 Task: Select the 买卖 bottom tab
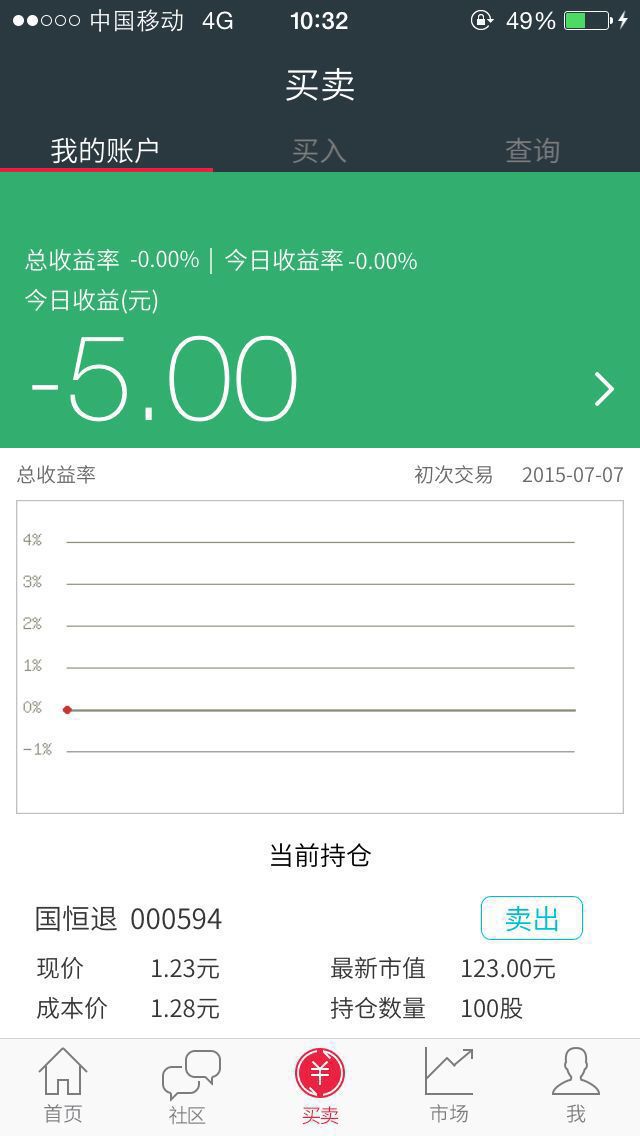point(320,1086)
